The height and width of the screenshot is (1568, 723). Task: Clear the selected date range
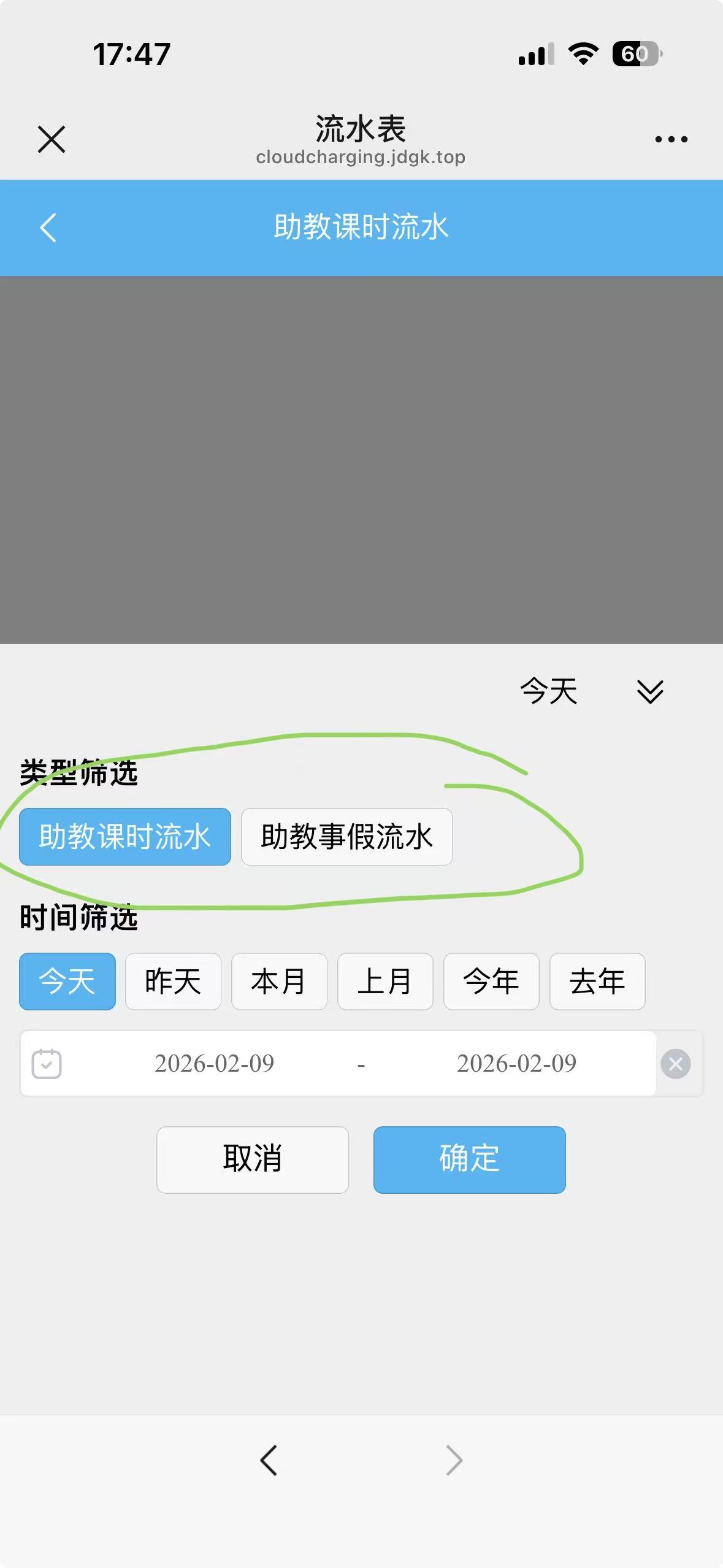click(676, 1064)
